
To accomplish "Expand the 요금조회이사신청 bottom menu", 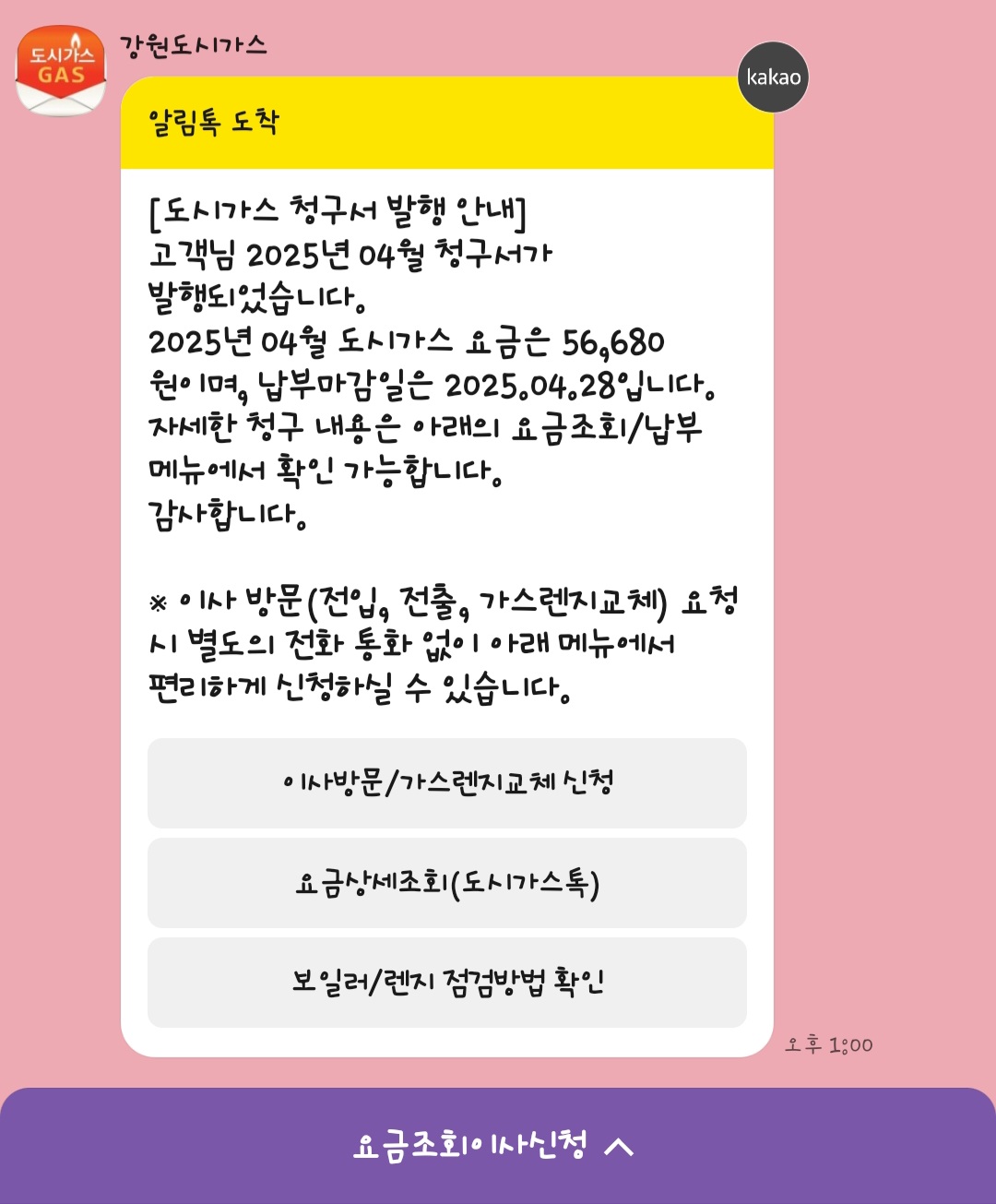I will tap(496, 1146).
